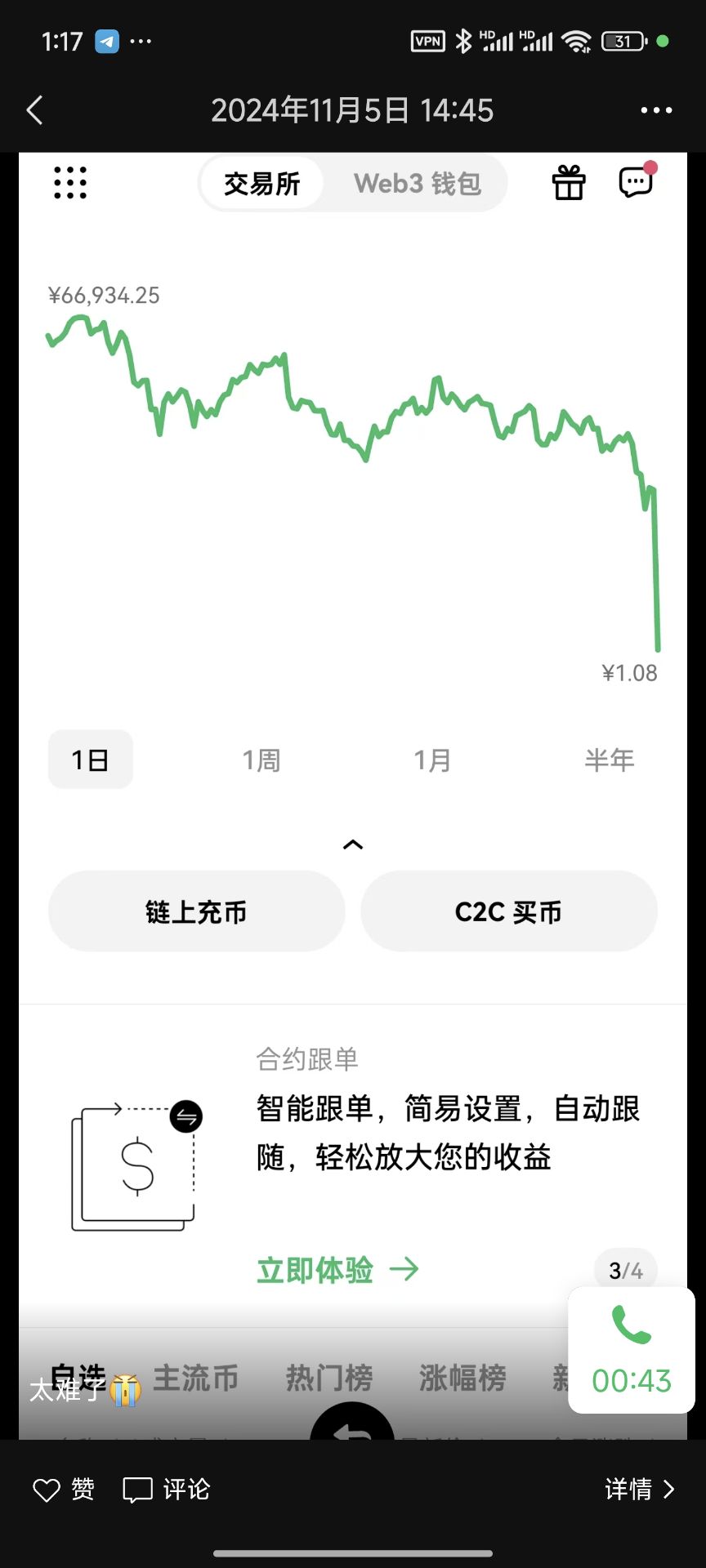Like this post with 赞
This screenshot has width=706, height=1568.
point(64,1490)
